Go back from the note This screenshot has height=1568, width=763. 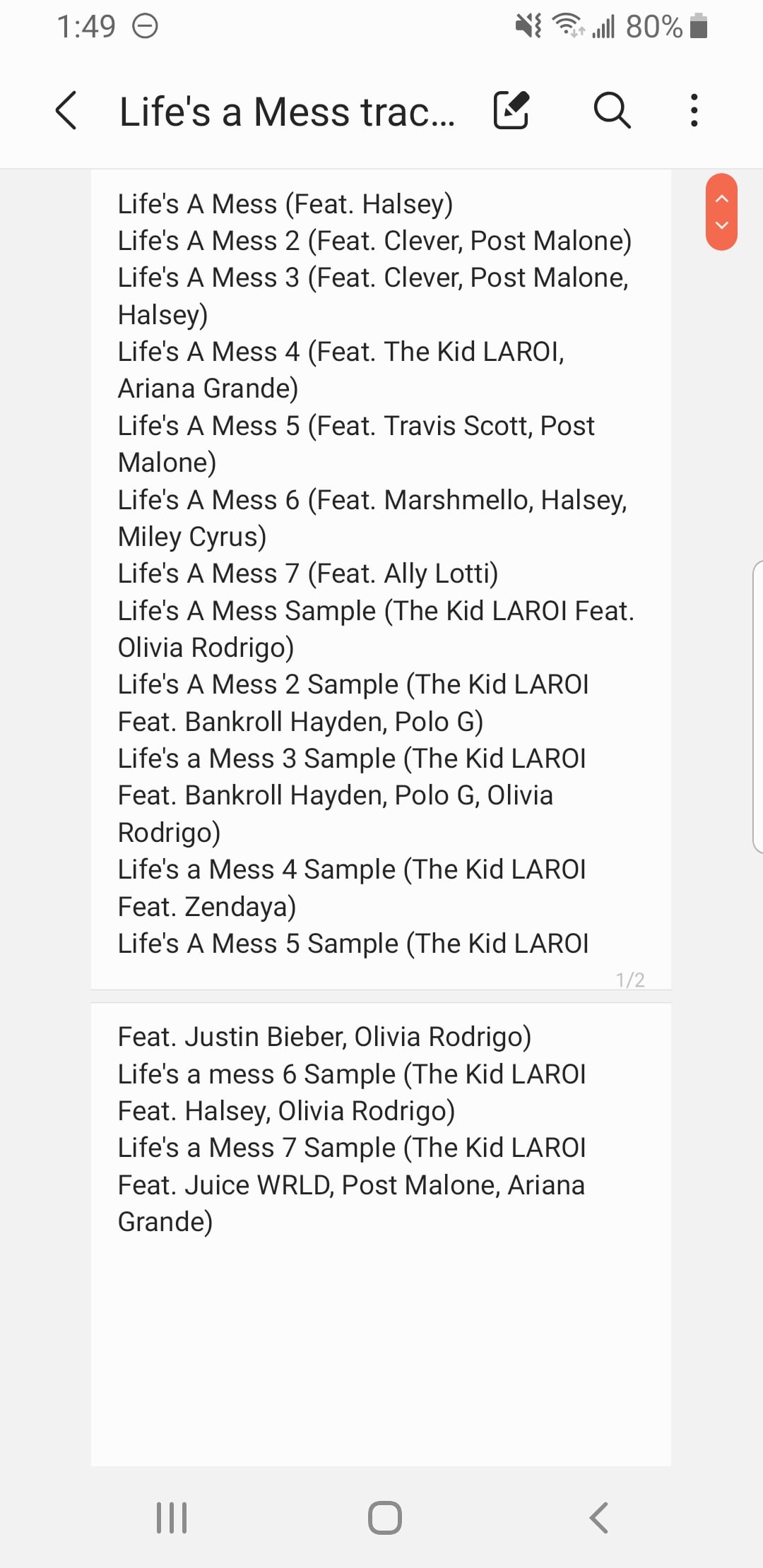[x=66, y=111]
